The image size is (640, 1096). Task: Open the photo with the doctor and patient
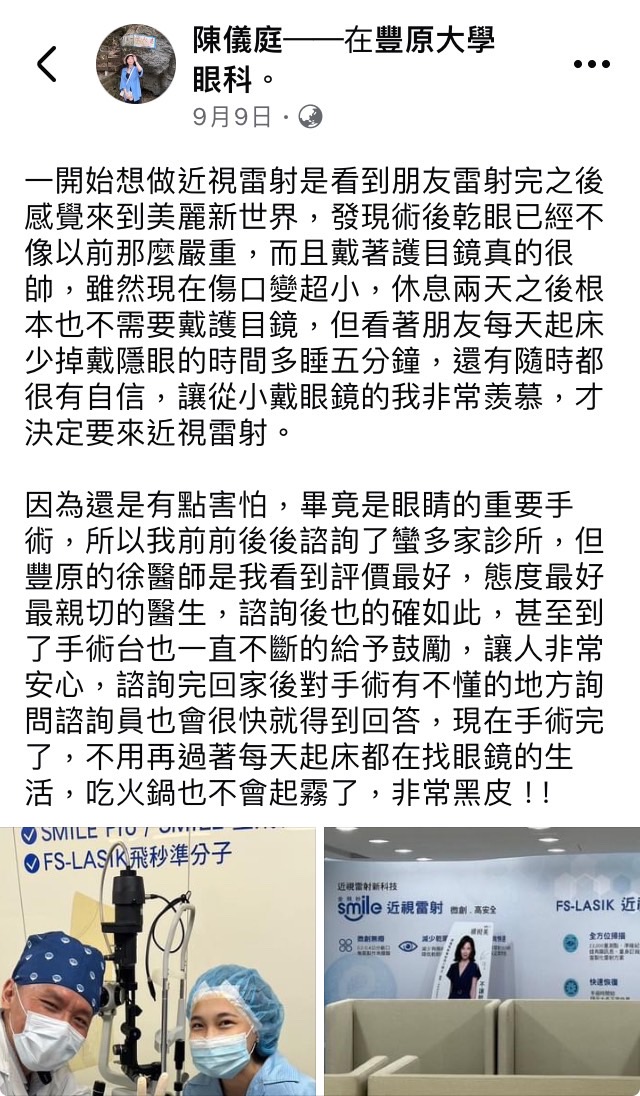coord(158,961)
